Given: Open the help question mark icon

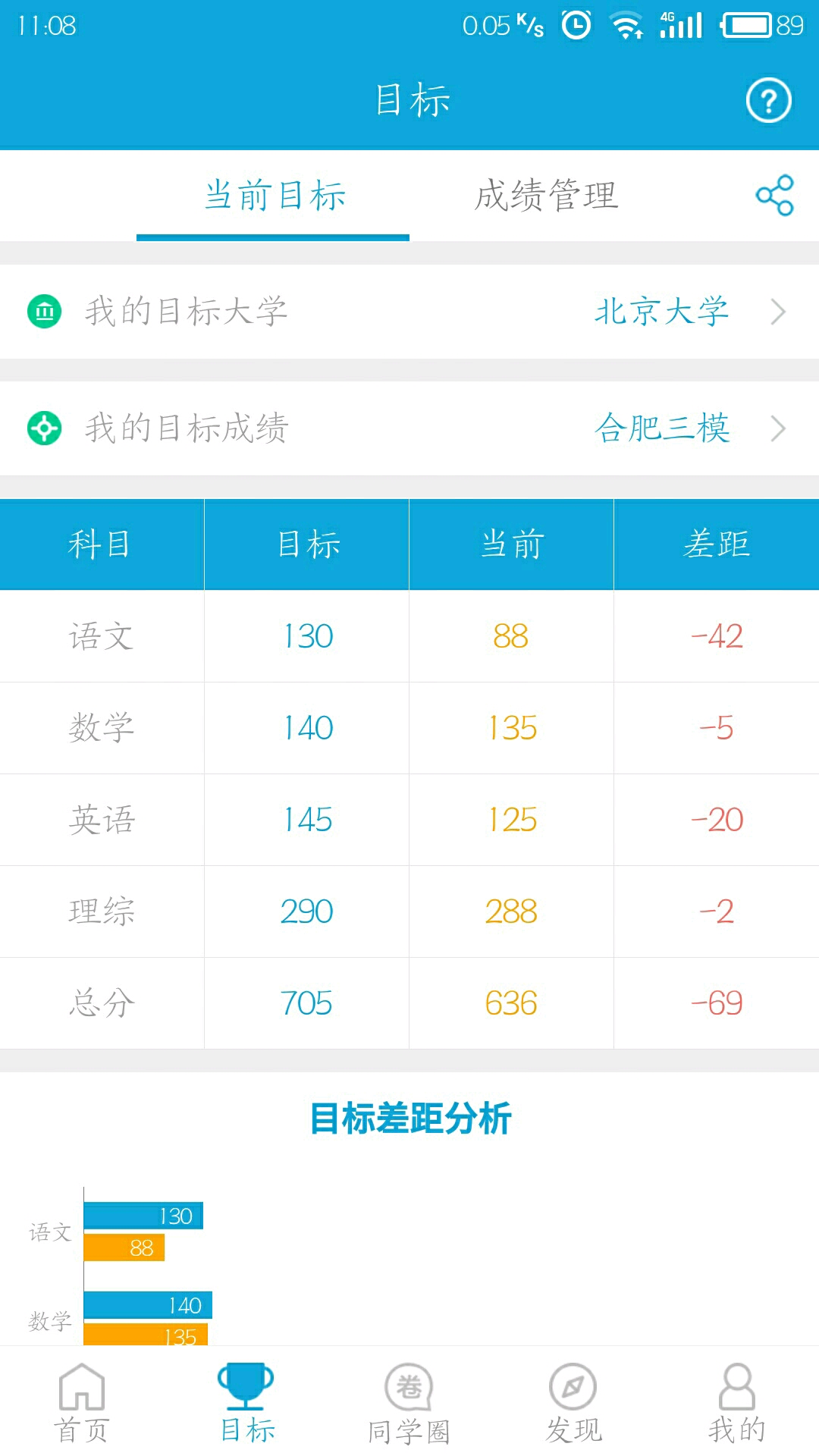Looking at the screenshot, I should pyautogui.click(x=768, y=100).
